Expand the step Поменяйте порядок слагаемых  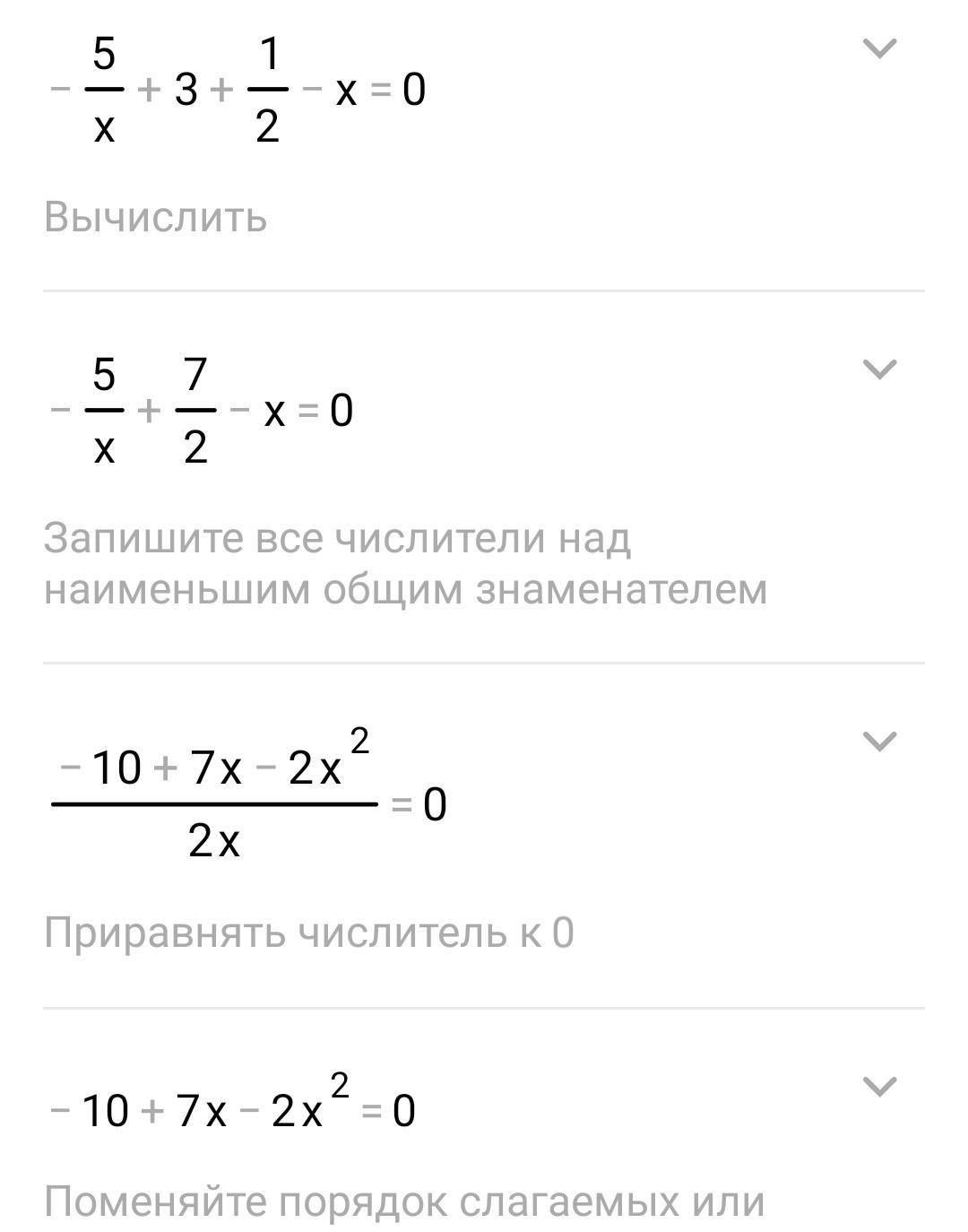pos(878,1086)
